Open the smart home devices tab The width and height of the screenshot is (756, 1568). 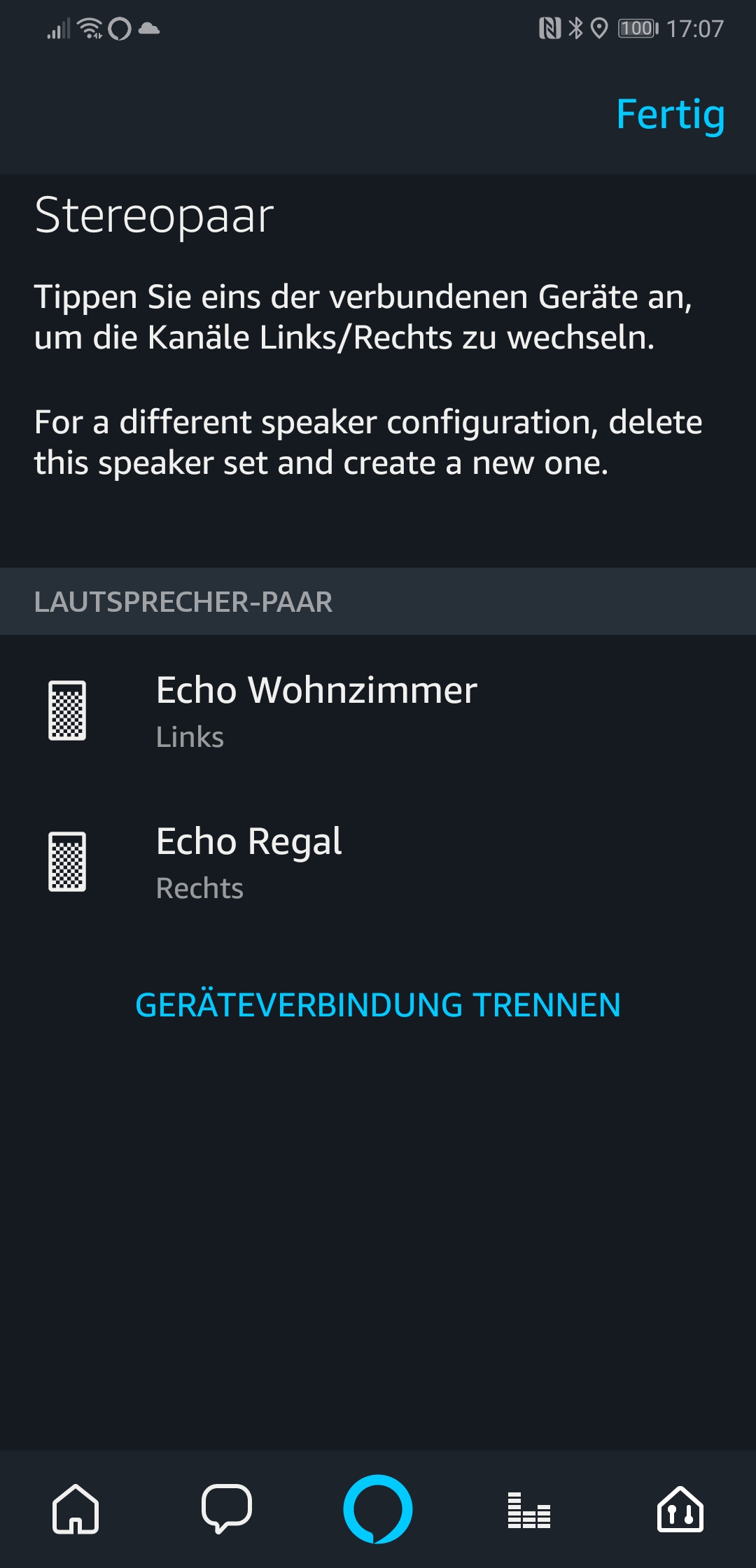point(680,1509)
